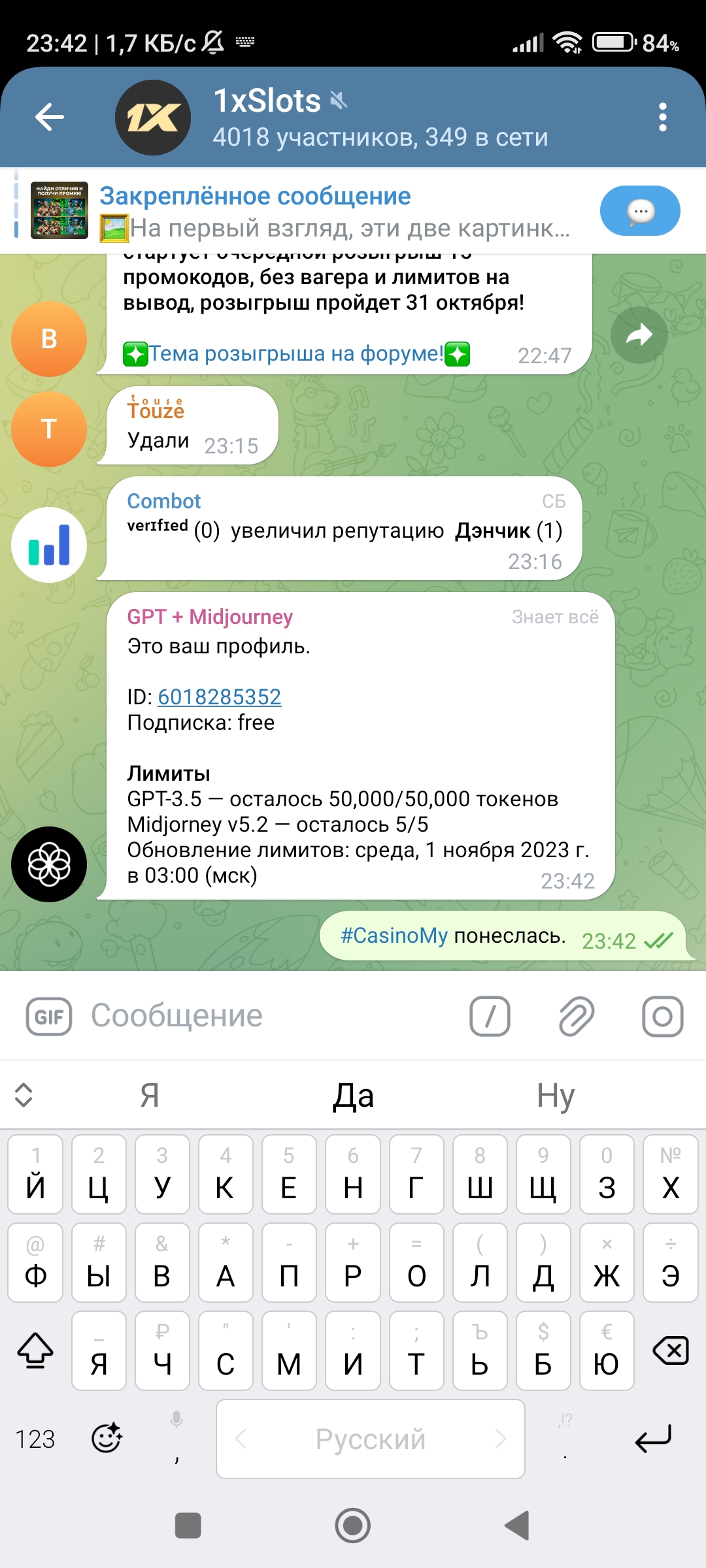This screenshot has height=1568, width=706.
Task: Open the GPT + Midjourney bot avatar
Action: (x=49, y=864)
